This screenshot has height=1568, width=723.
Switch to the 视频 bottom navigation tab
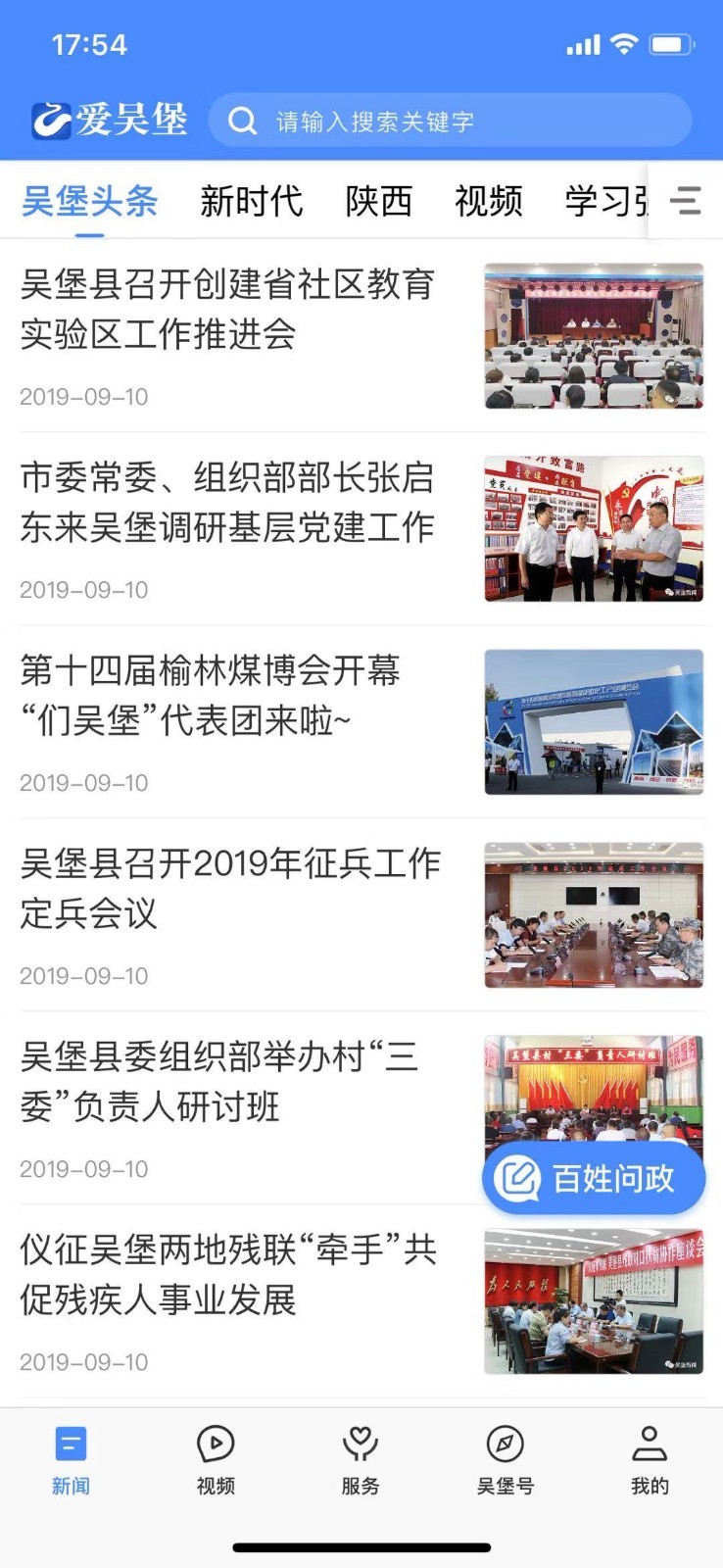[216, 1460]
